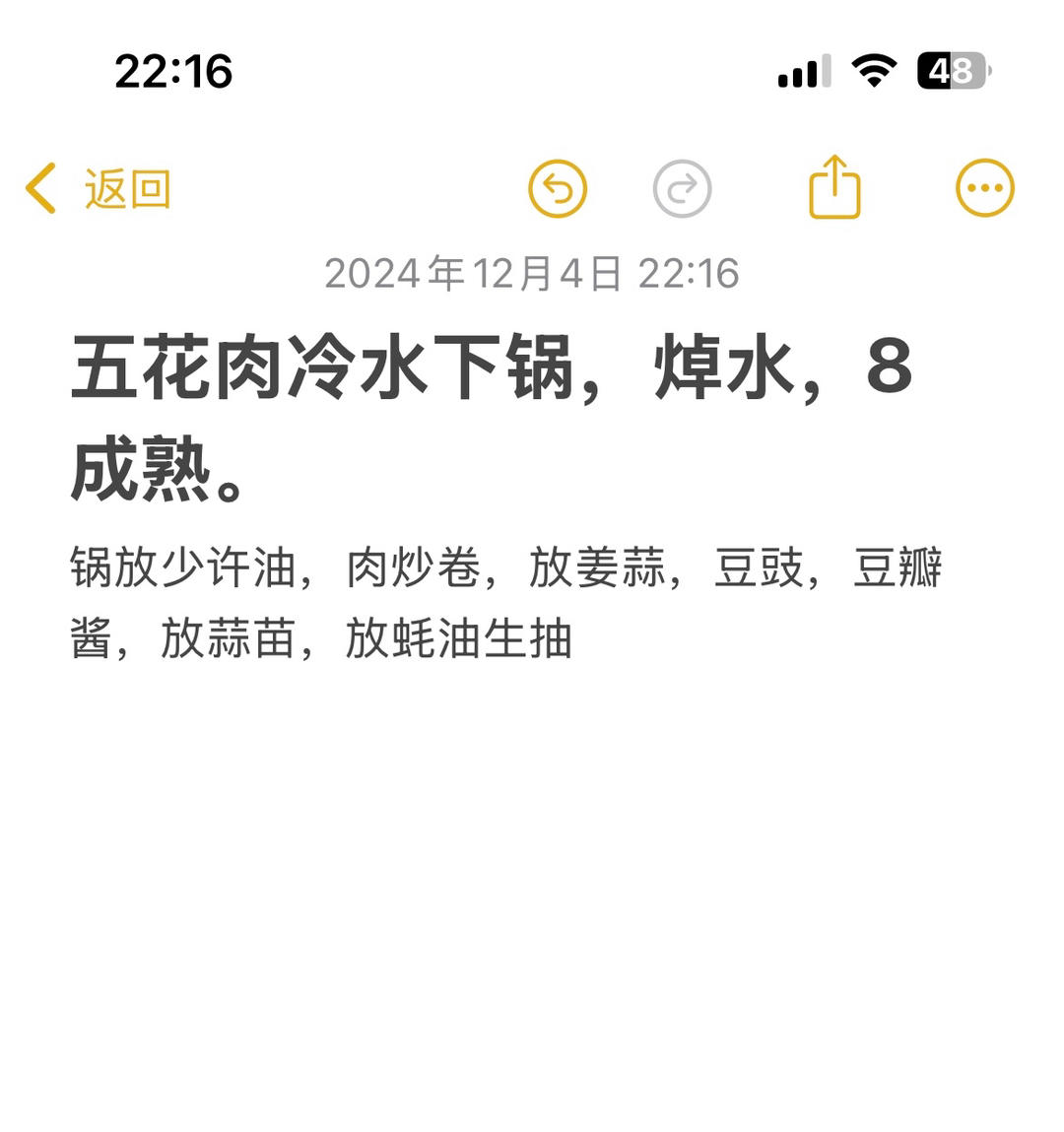Select the 返回 back label
Image resolution: width=1064 pixels, height=1132 pixels.
click(126, 187)
